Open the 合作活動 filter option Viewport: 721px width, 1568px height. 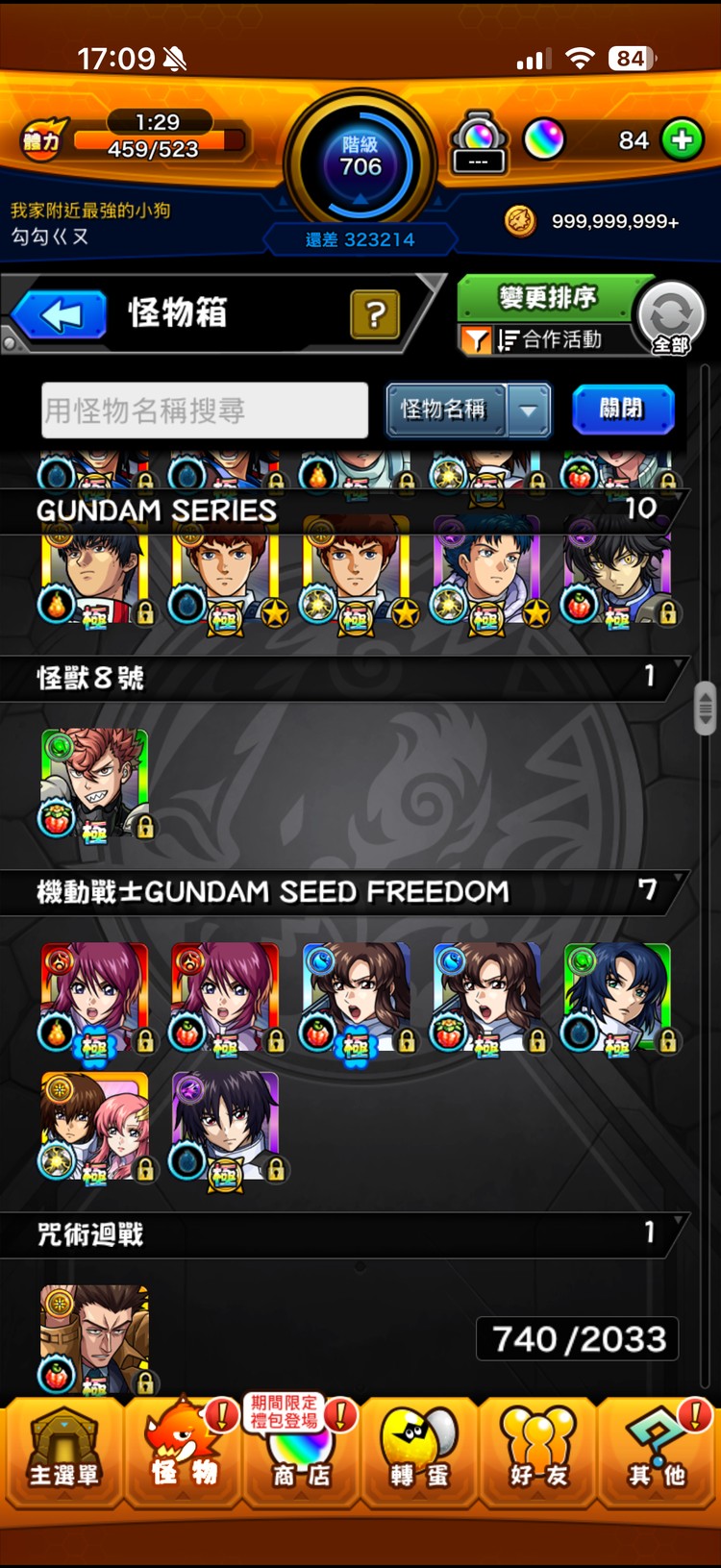click(548, 340)
